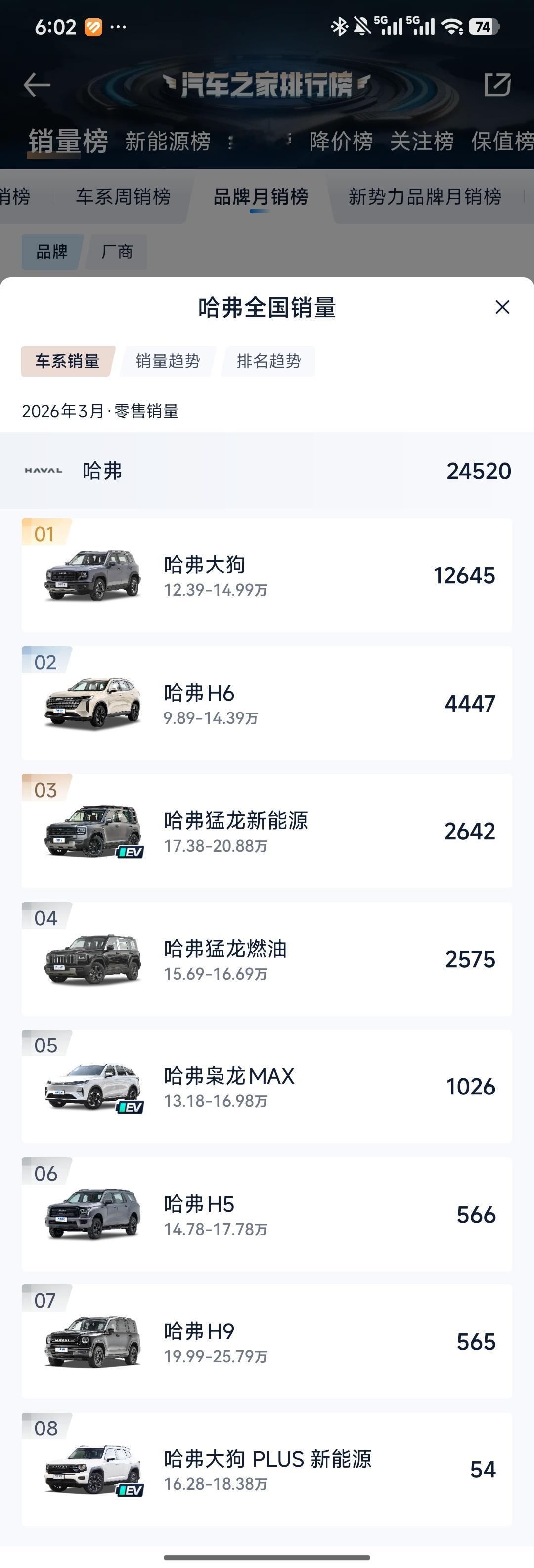Close the 哈弗全国销量 popup
The height and width of the screenshot is (1568, 534).
click(x=502, y=307)
